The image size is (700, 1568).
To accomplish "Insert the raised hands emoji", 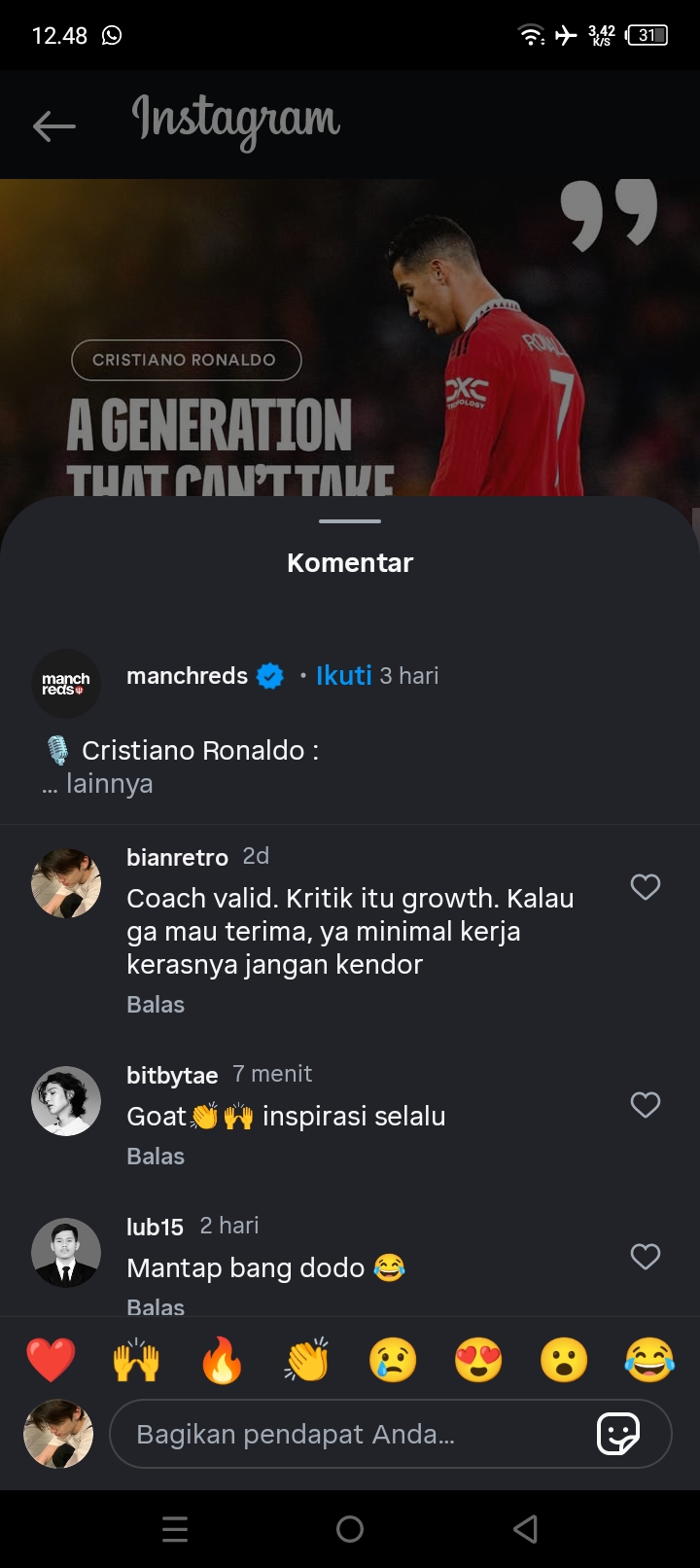I will [136, 1360].
